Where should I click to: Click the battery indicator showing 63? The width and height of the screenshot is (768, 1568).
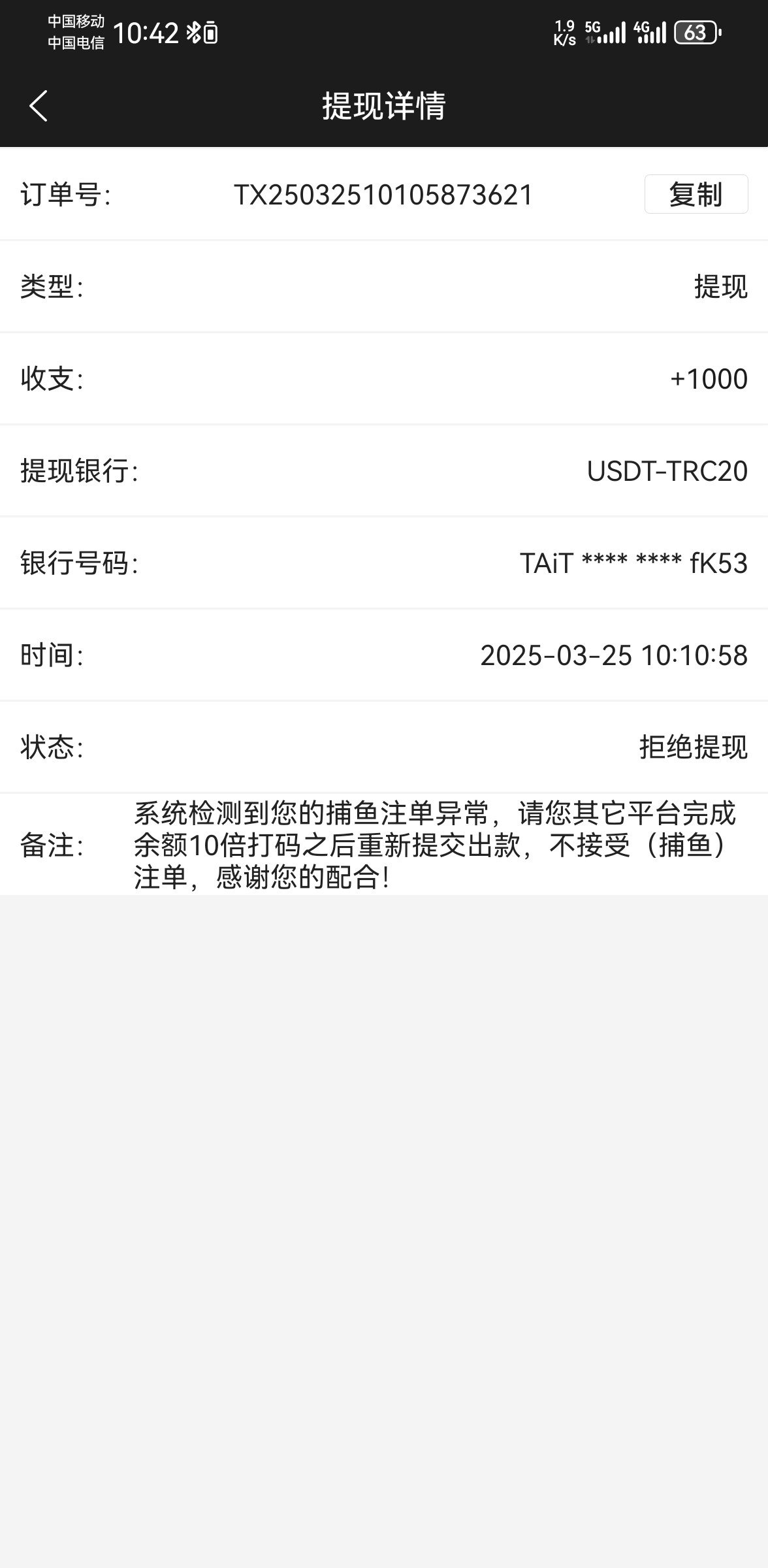pyautogui.click(x=694, y=33)
